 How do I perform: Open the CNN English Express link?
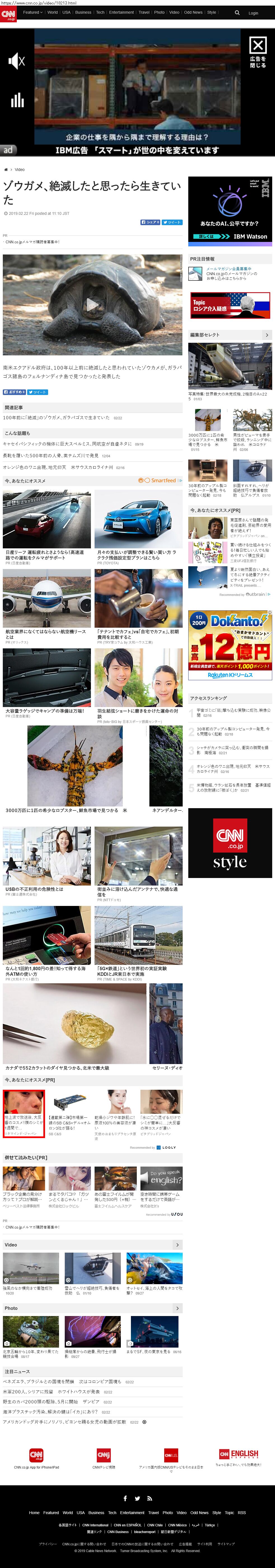click(238, 1456)
